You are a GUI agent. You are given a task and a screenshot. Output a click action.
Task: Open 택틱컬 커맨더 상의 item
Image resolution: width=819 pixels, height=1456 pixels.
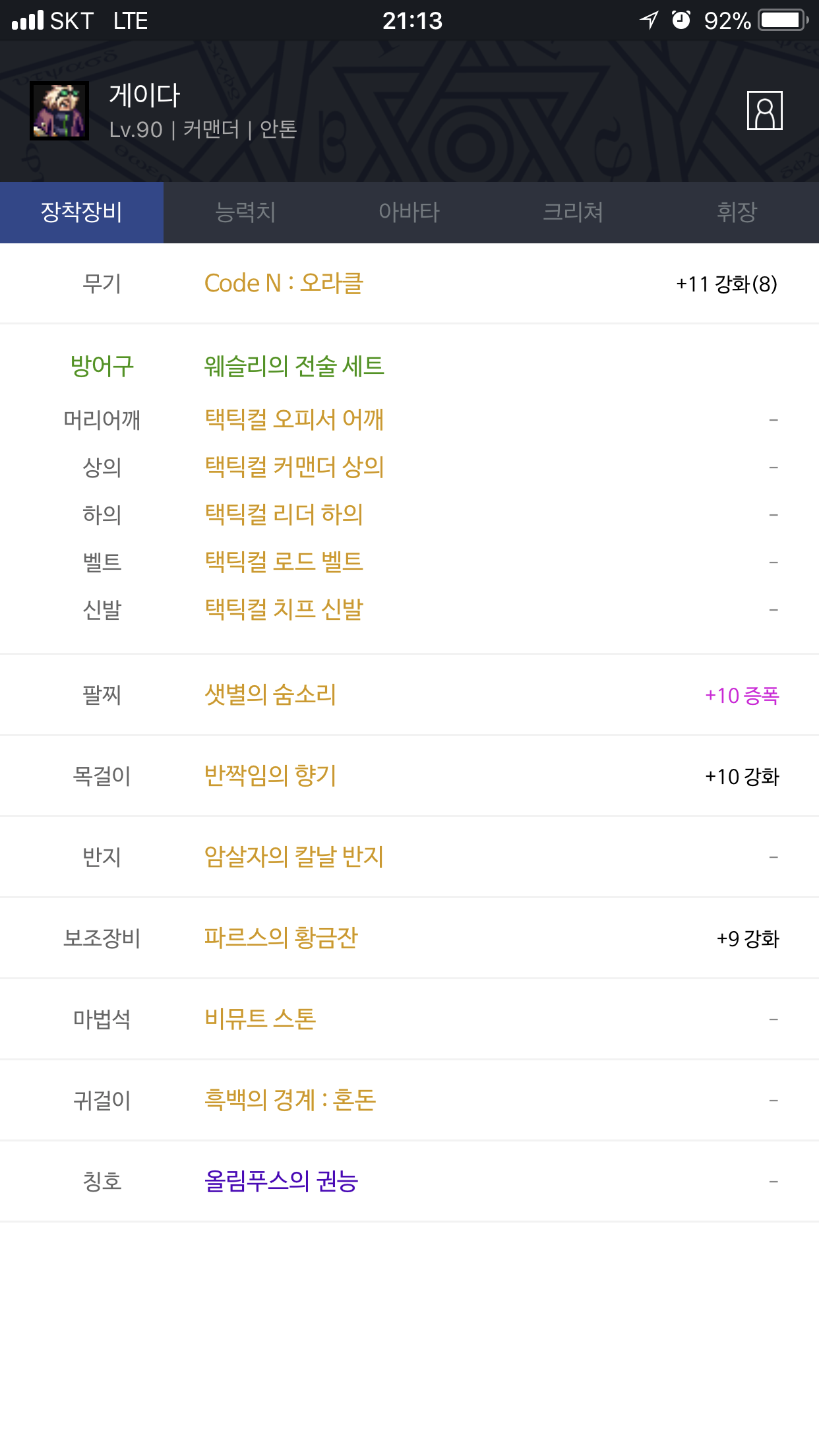294,467
